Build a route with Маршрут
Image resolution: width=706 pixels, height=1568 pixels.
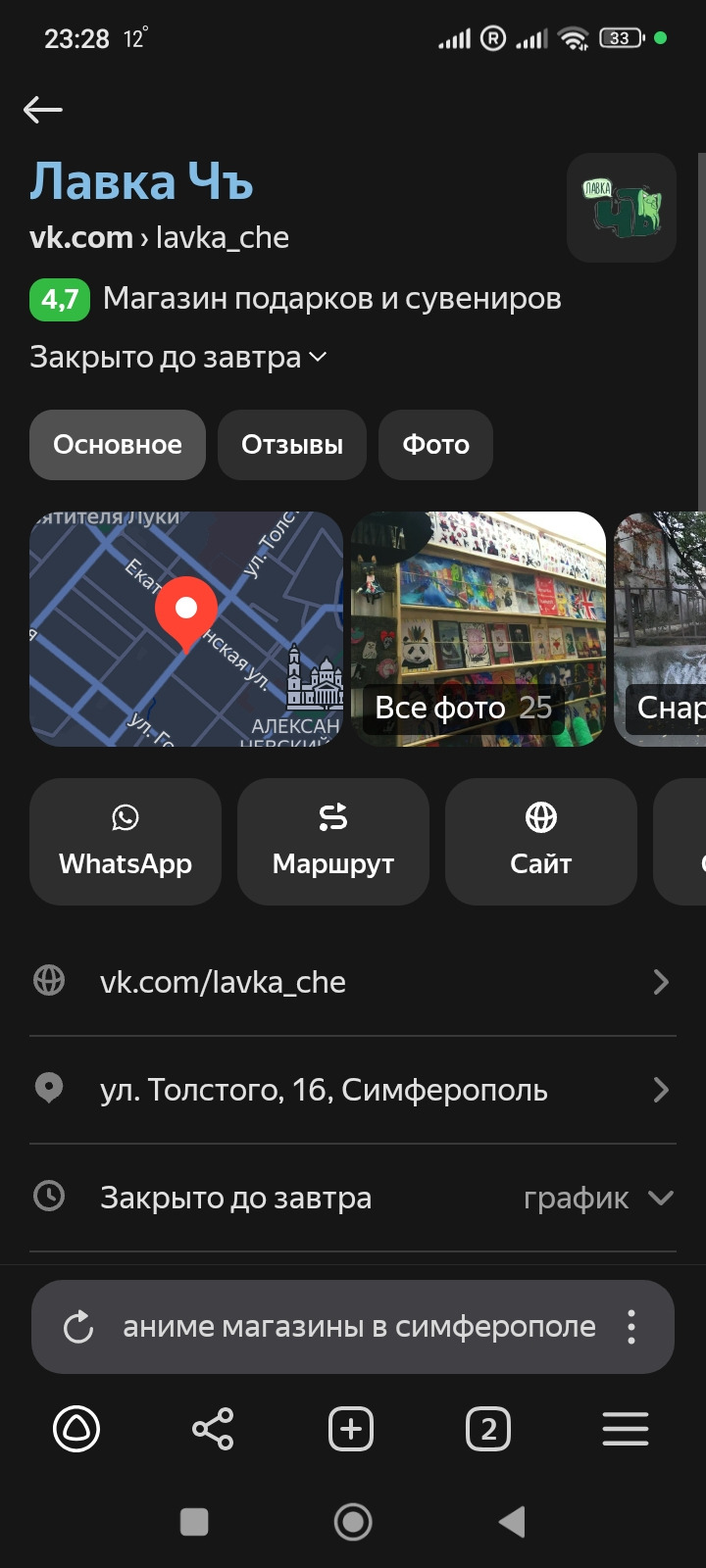tap(333, 841)
